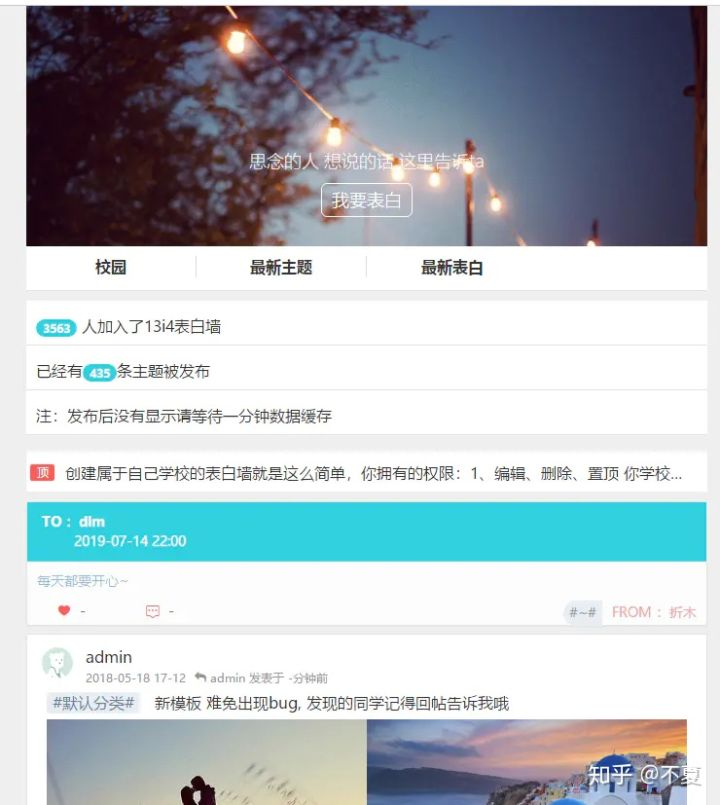Switch to the 最新表白 tab
Image resolution: width=720 pixels, height=805 pixels.
452,268
